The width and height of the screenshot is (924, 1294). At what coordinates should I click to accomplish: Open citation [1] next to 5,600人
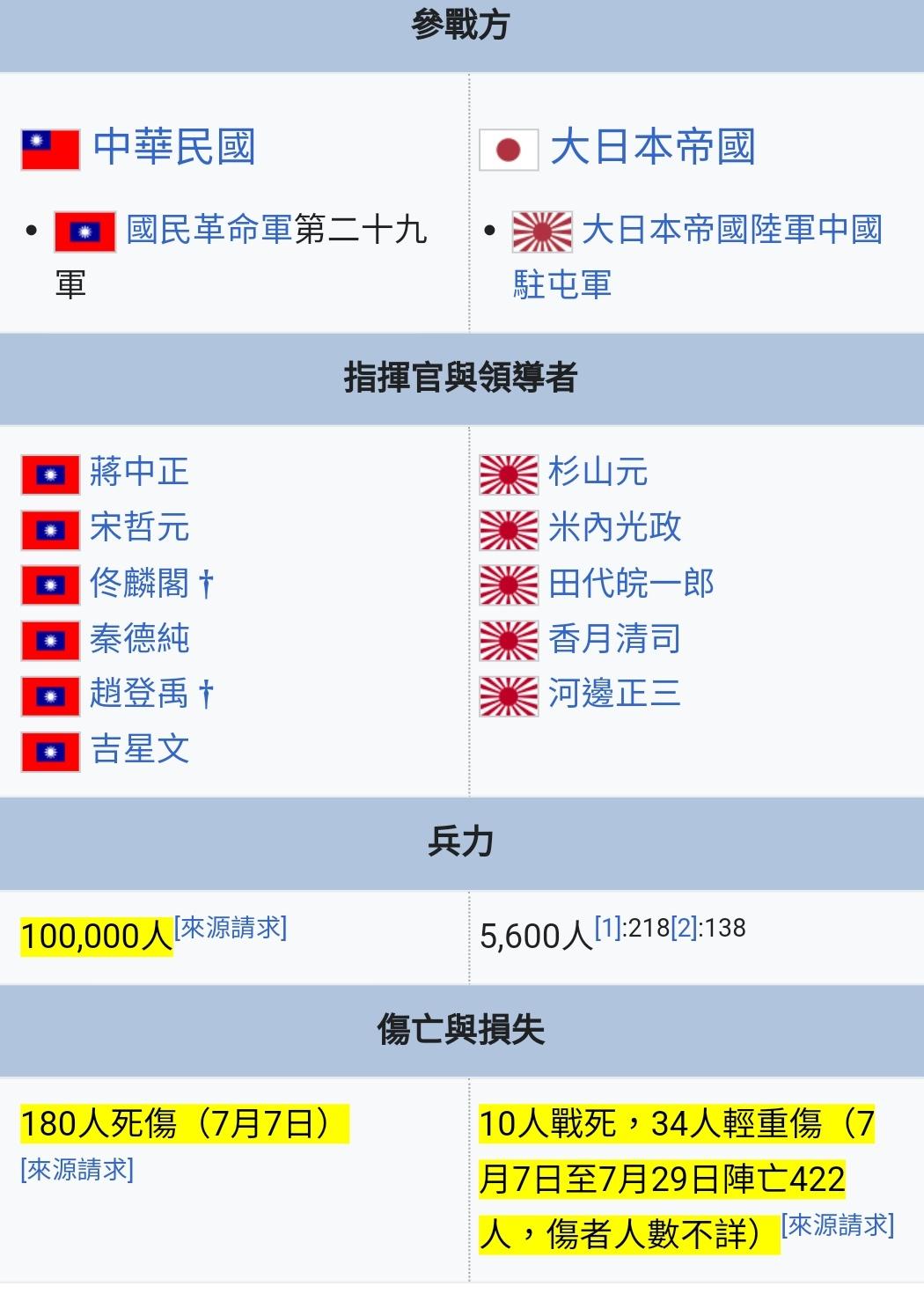tap(609, 927)
